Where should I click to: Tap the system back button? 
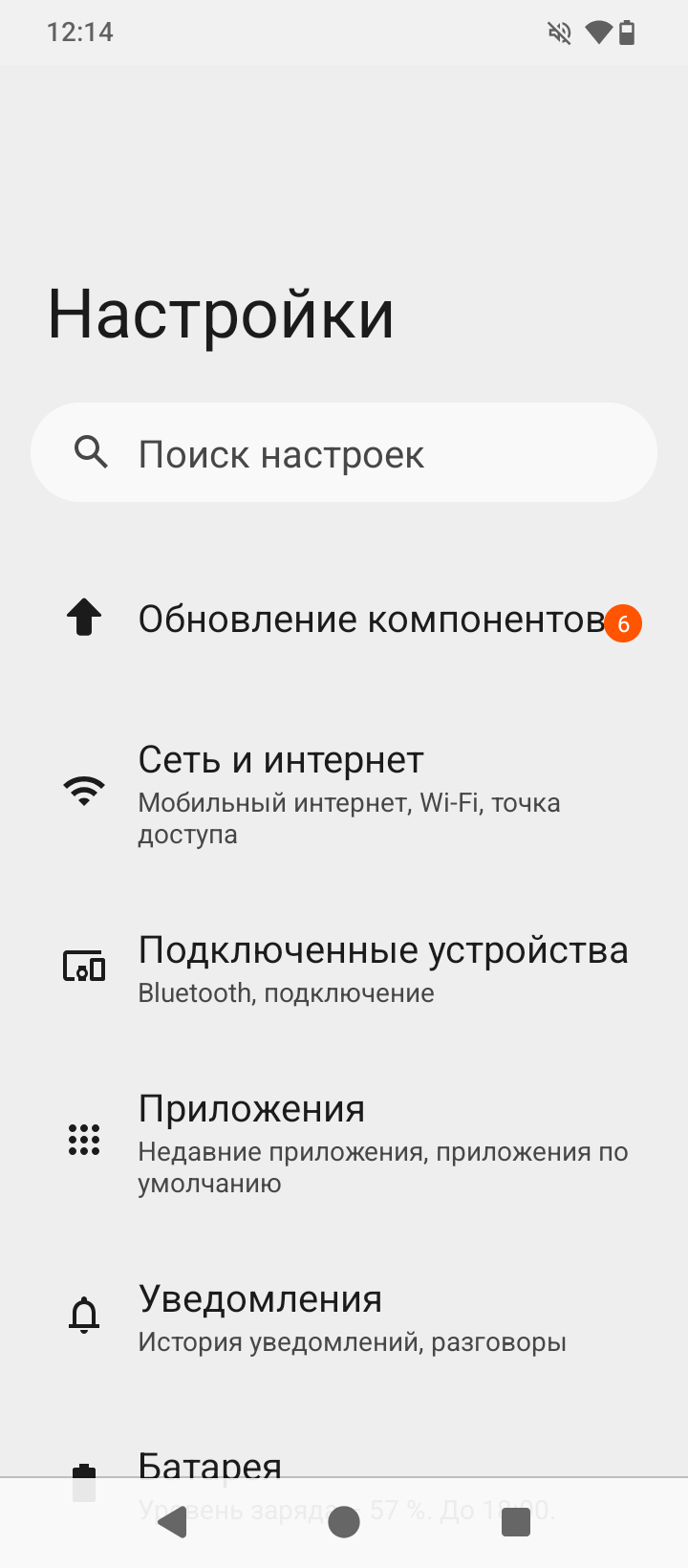point(173,1522)
